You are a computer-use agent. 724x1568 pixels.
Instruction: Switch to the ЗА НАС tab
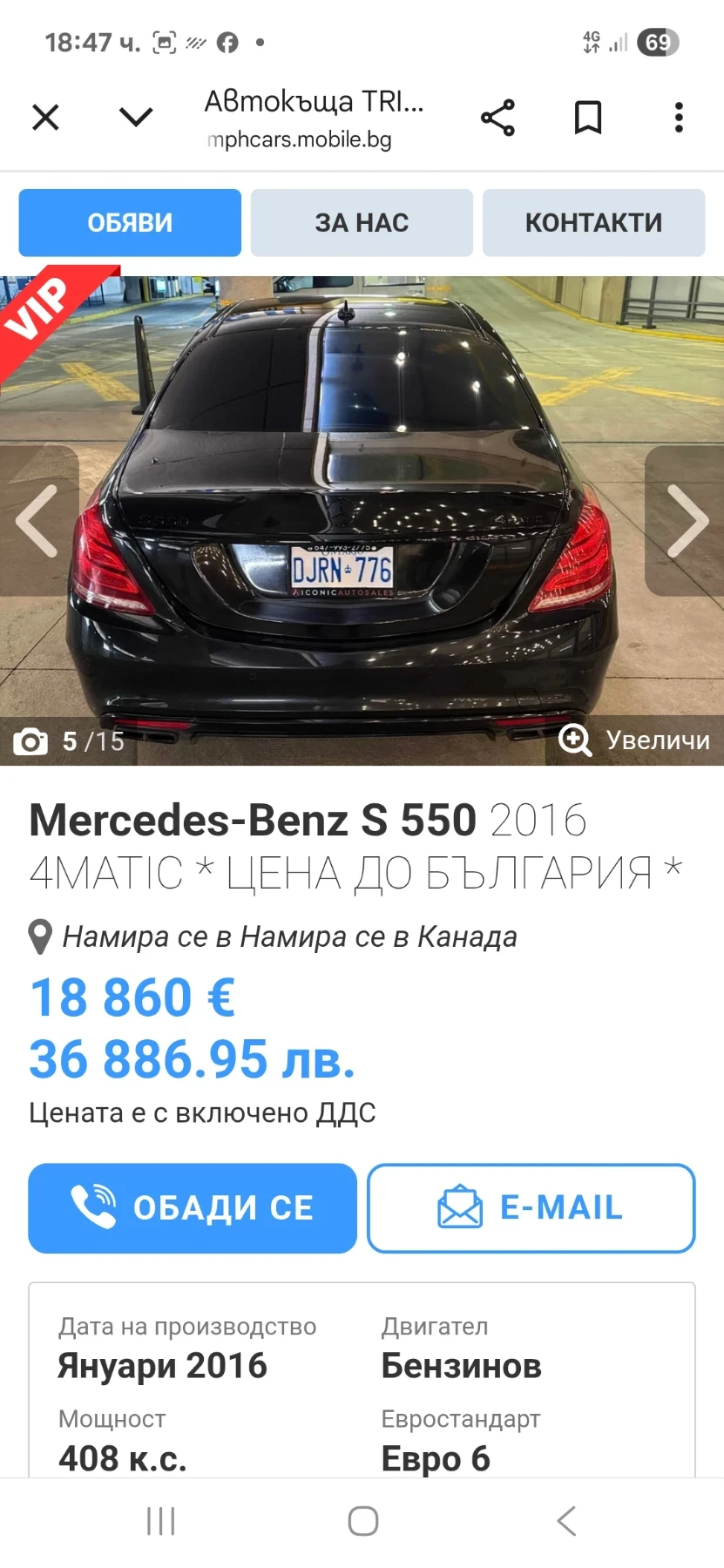coord(362,223)
